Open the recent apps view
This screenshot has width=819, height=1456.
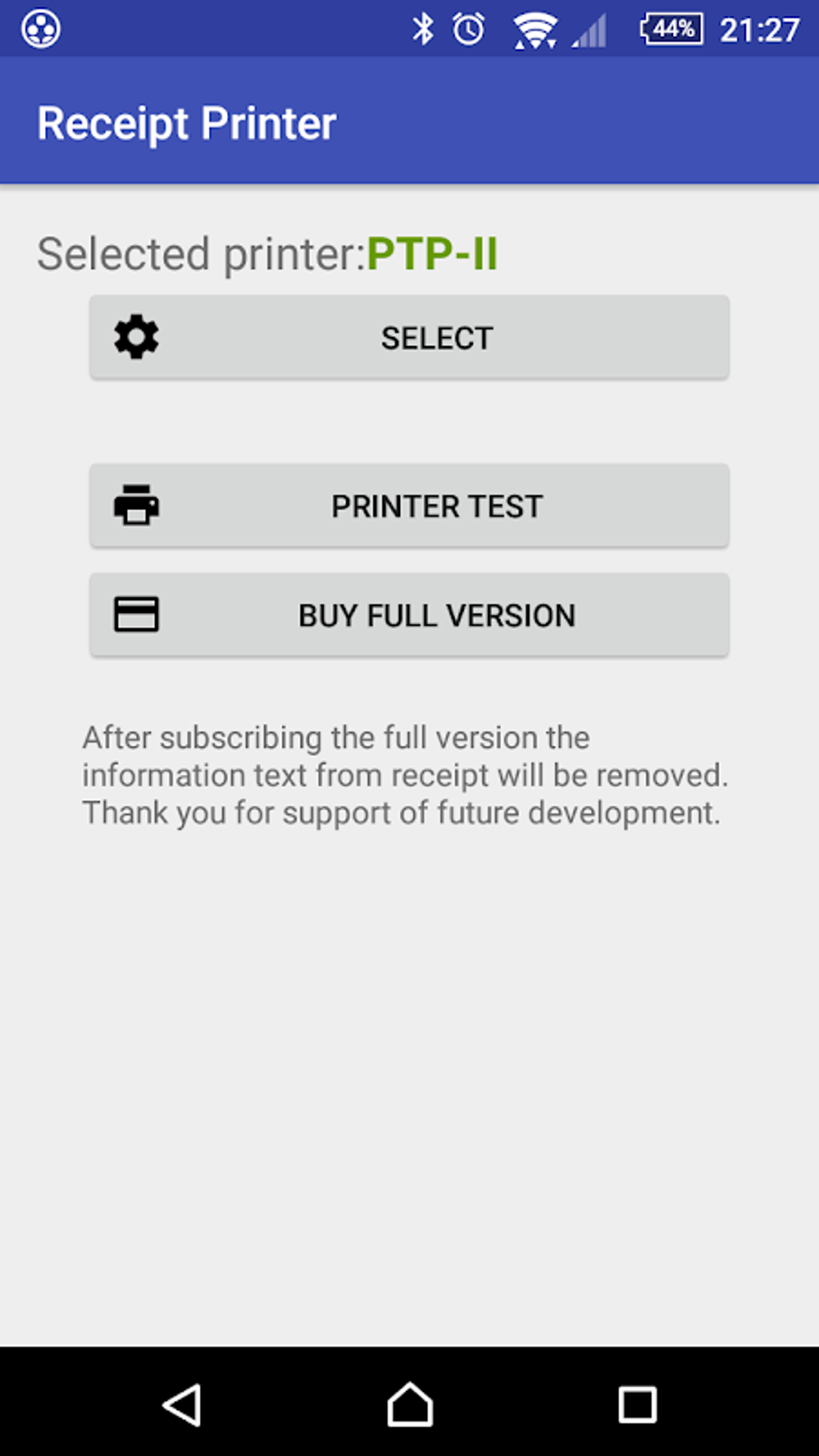point(638,1405)
